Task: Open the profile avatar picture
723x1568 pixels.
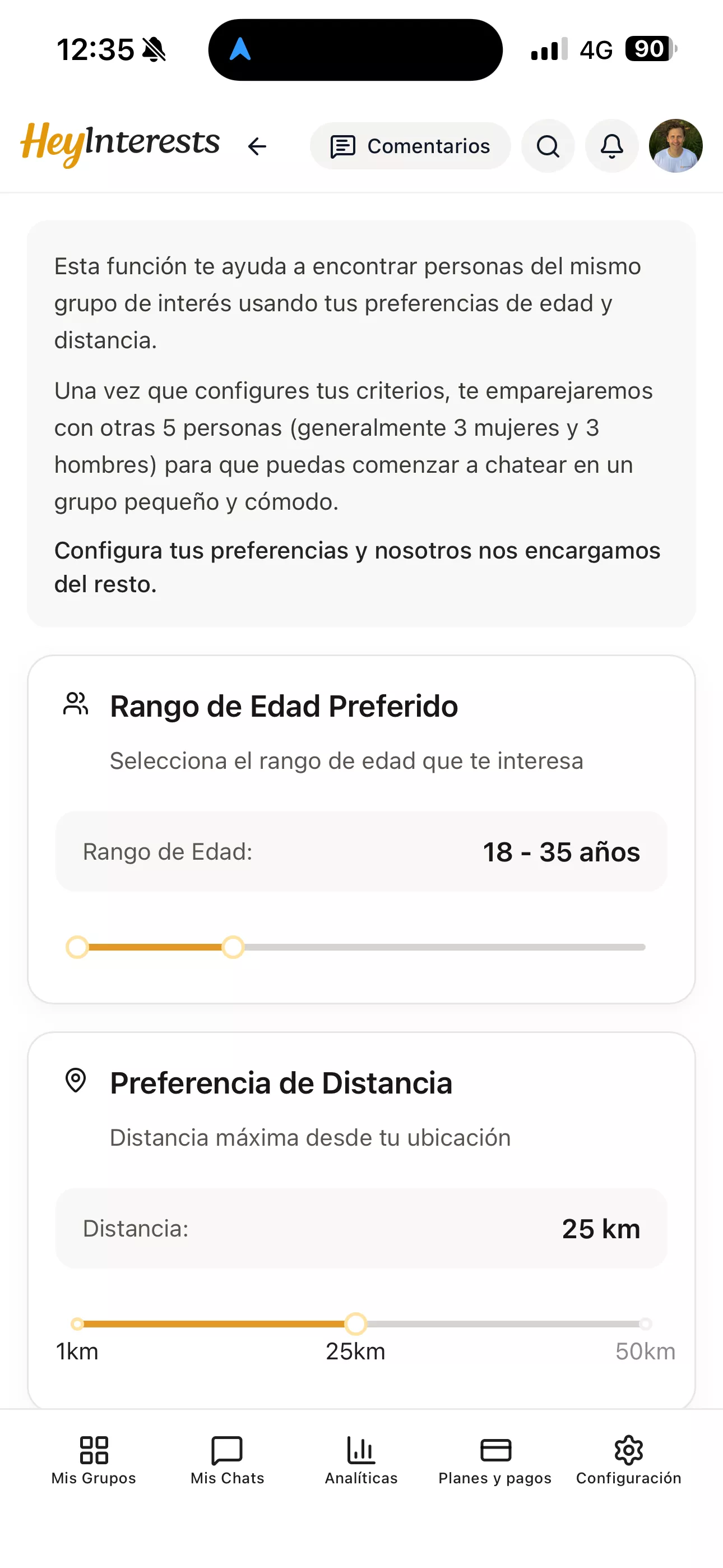Action: [x=675, y=146]
